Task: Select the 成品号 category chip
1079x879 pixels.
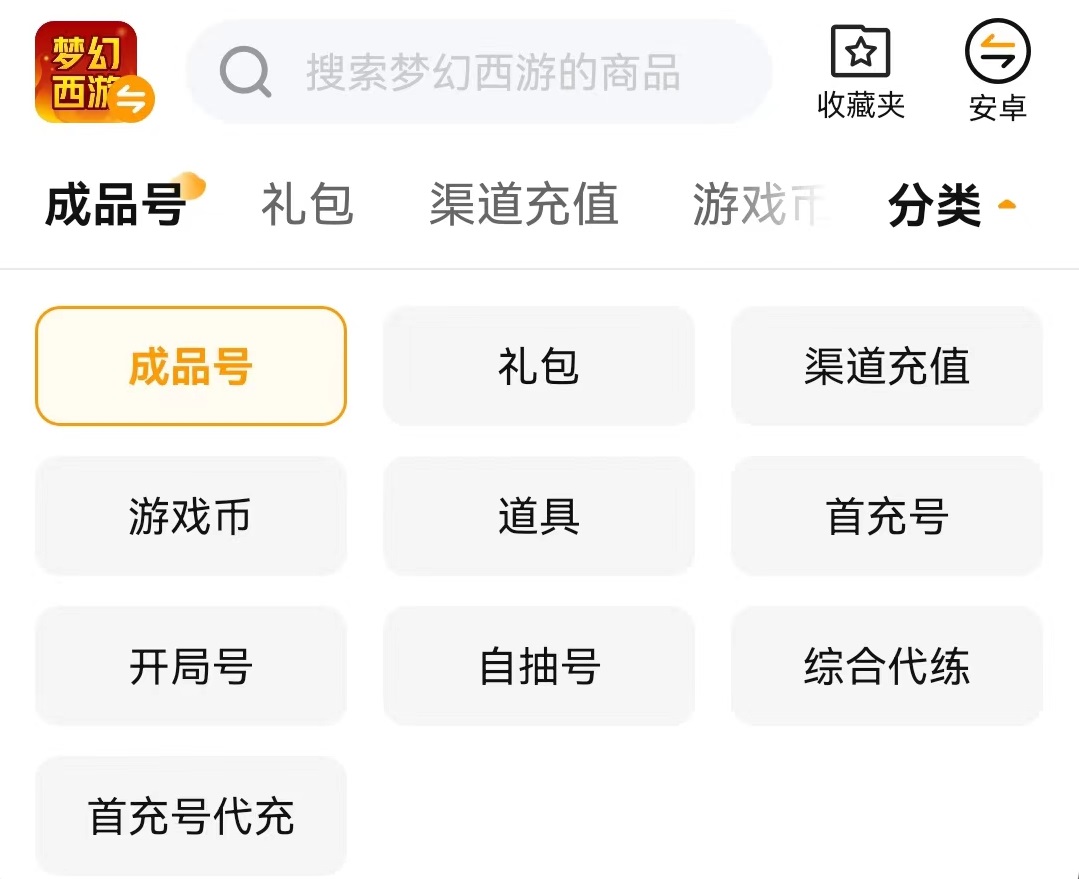Action: click(190, 366)
